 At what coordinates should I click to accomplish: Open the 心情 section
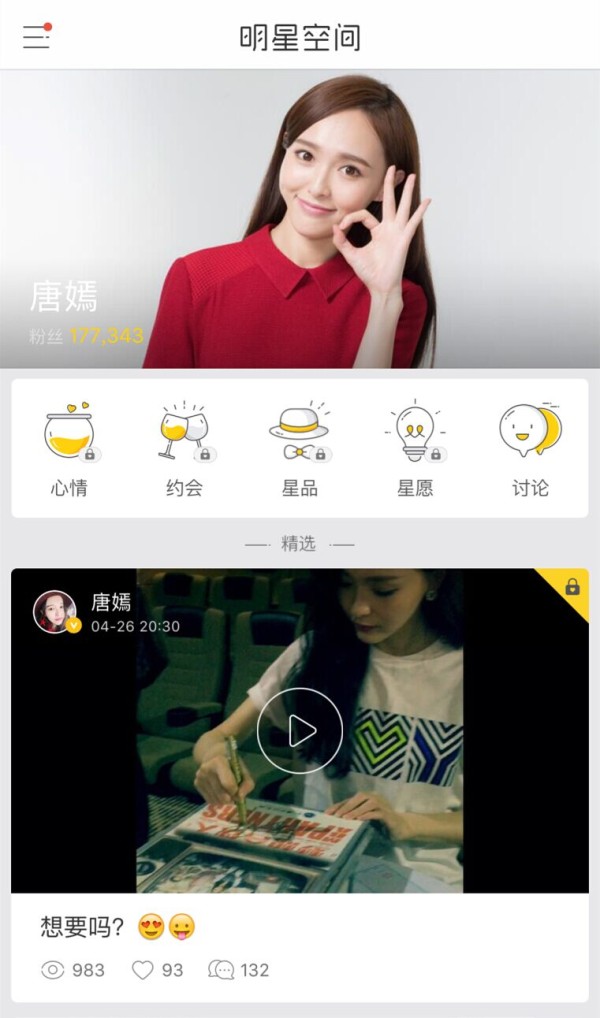pyautogui.click(x=69, y=449)
